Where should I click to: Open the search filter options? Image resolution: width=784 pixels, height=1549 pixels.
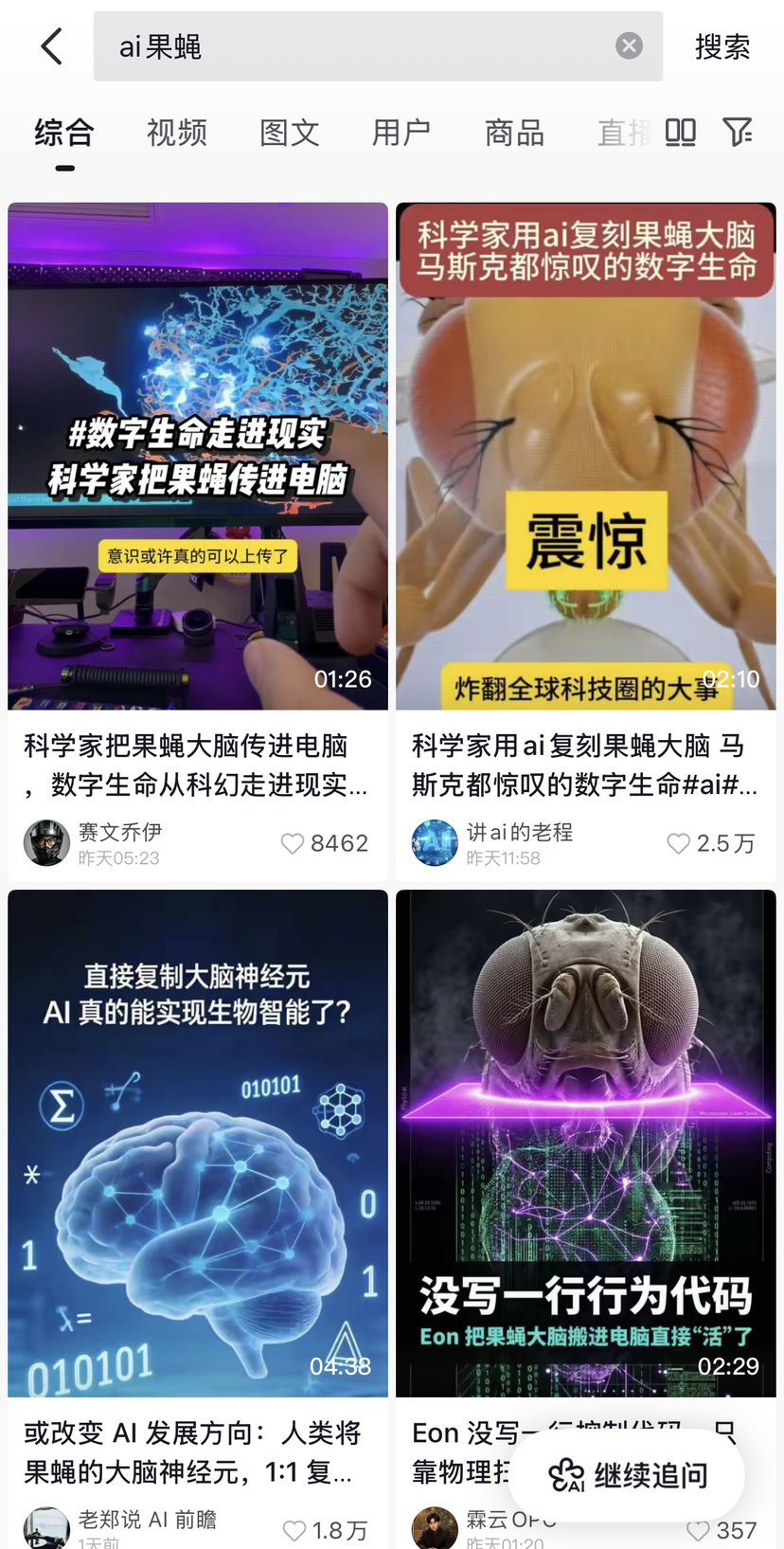pos(738,133)
